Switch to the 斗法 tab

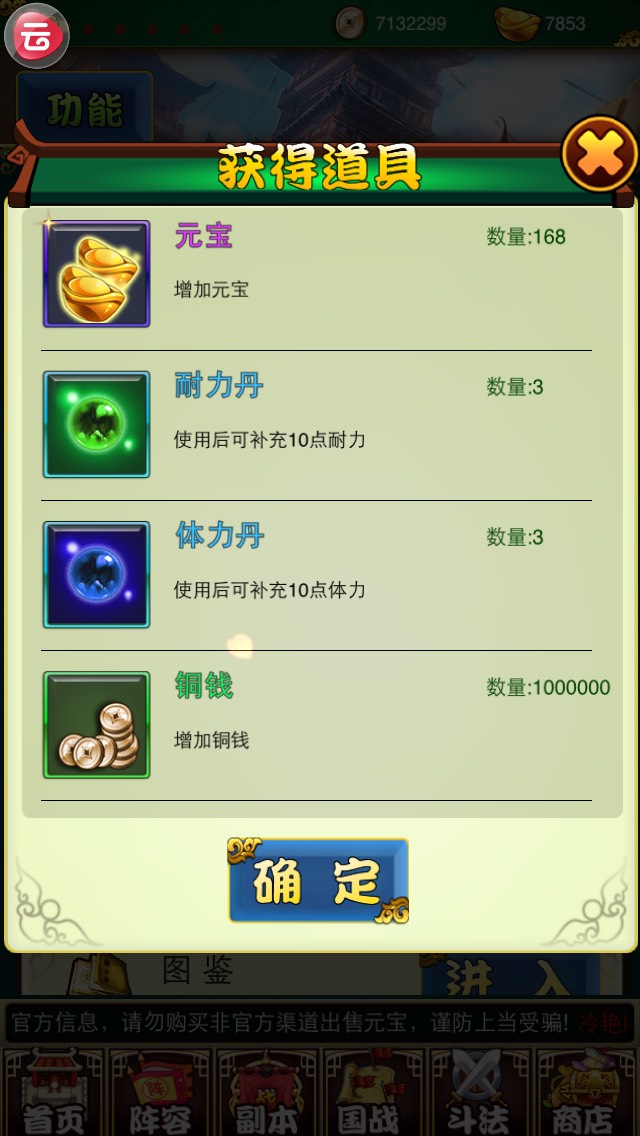[x=479, y=1093]
